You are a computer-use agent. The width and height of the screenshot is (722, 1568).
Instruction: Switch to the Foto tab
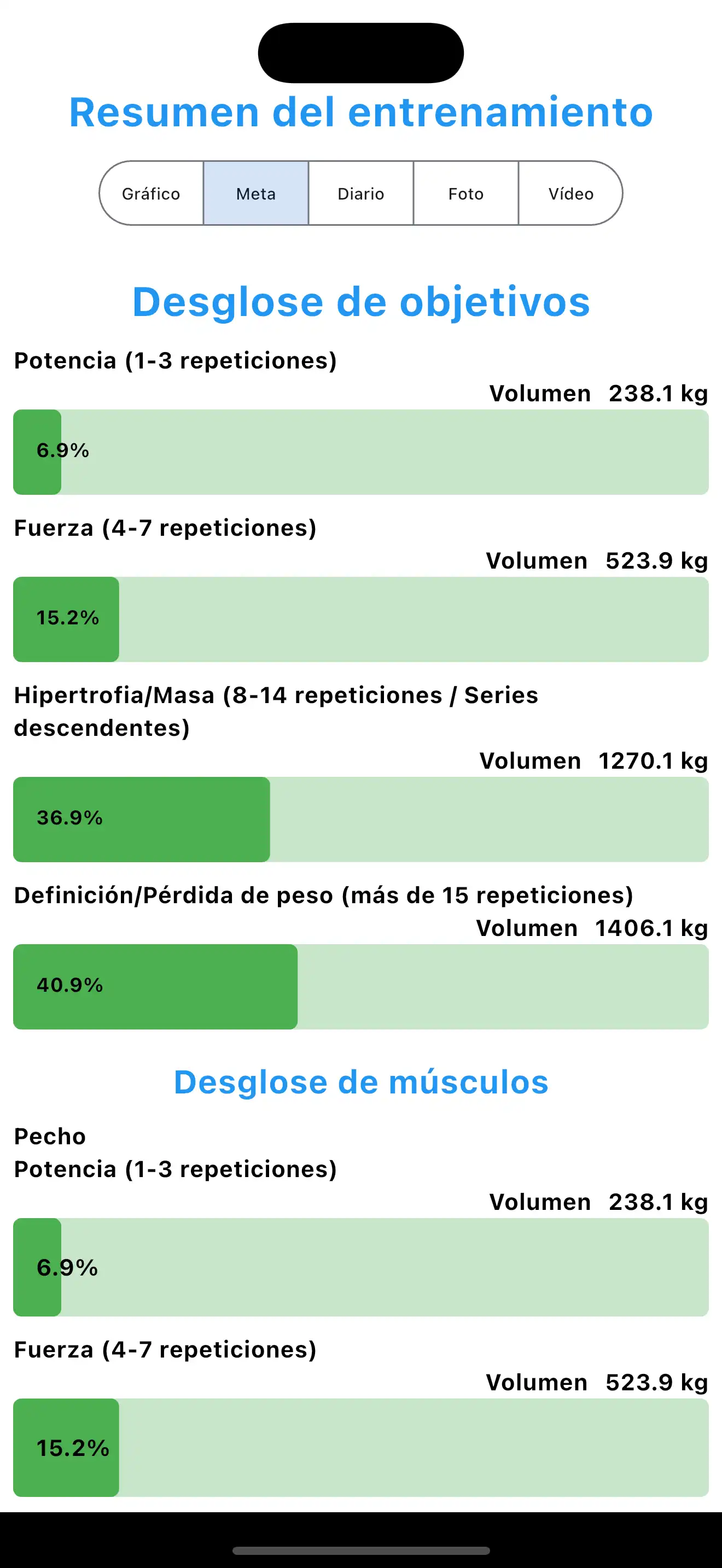click(x=465, y=194)
